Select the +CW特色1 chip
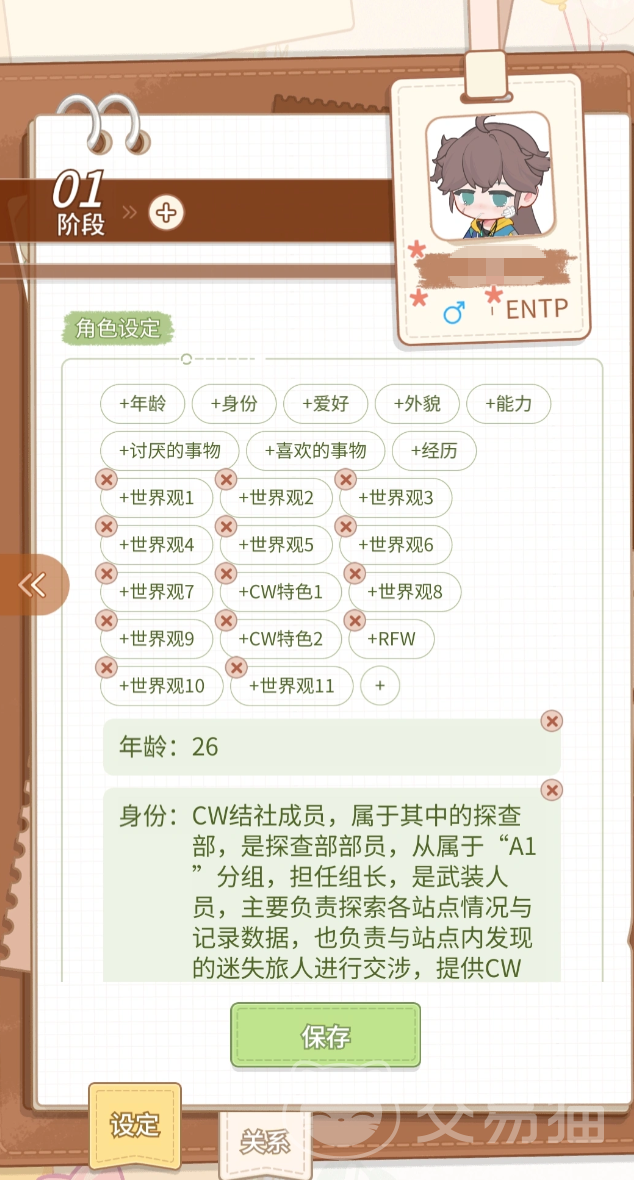Viewport: 634px width, 1180px height. click(x=281, y=592)
